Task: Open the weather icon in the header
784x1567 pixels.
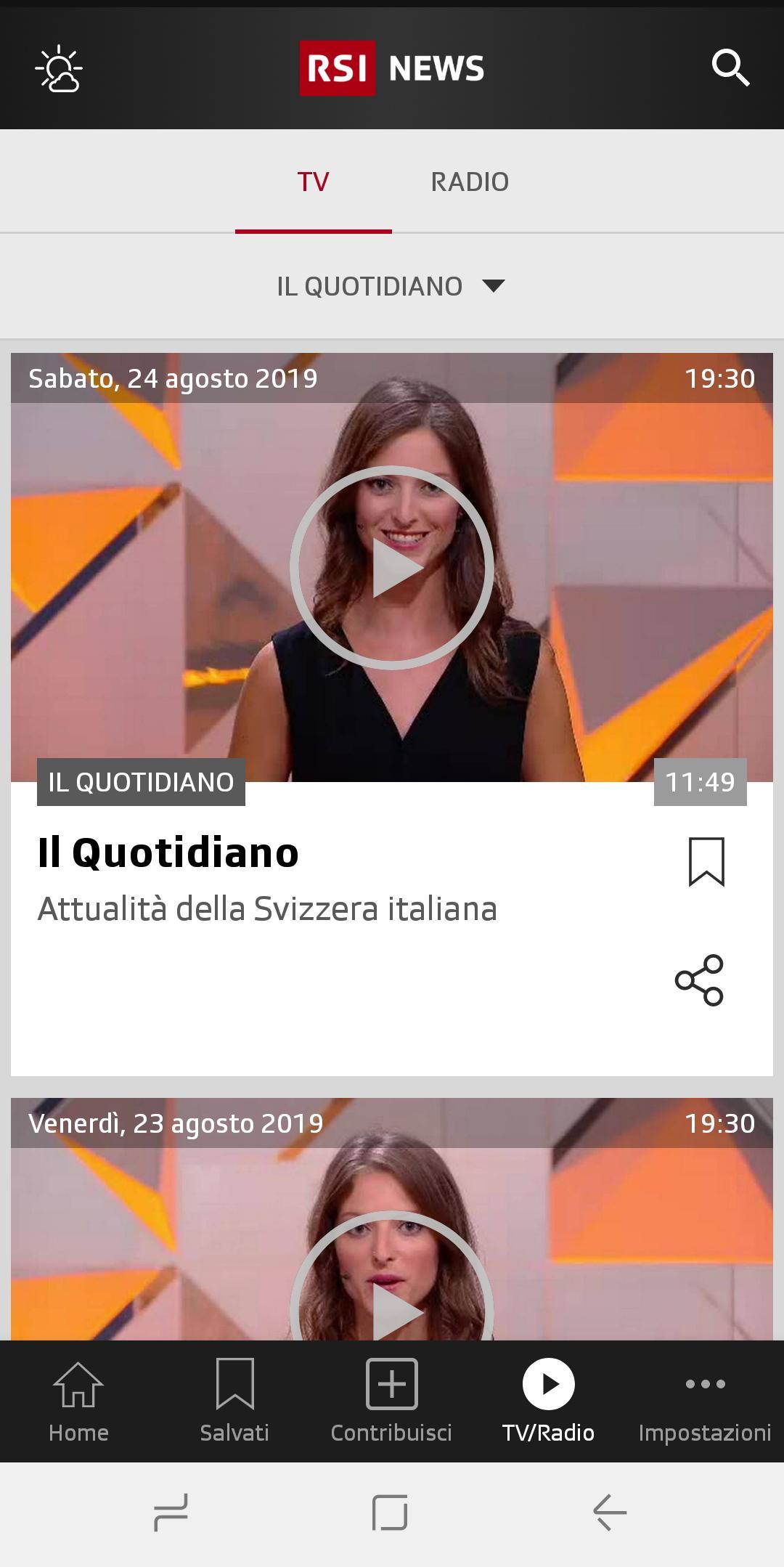Action: point(60,70)
